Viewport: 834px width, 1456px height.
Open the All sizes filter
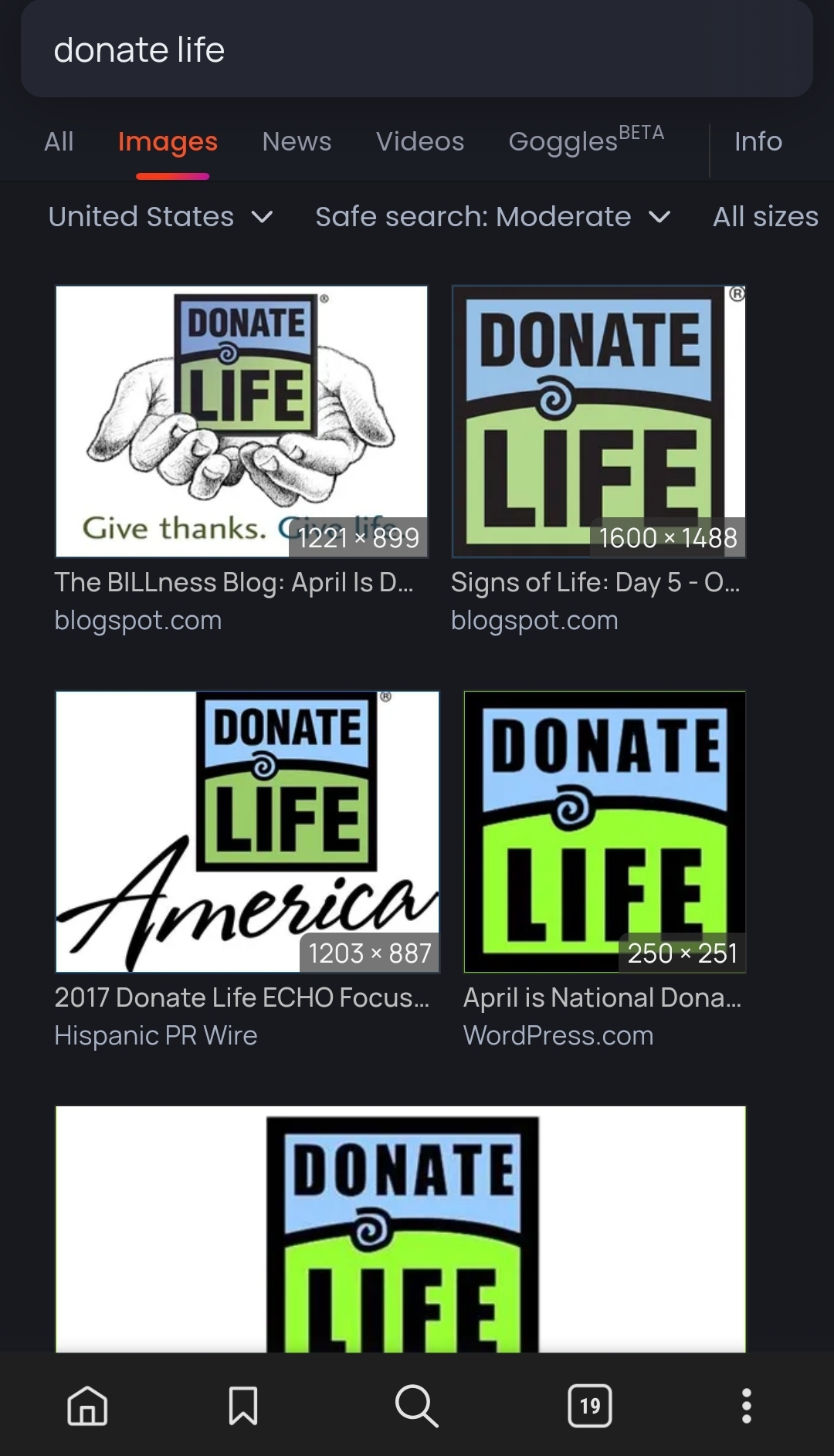(x=765, y=217)
